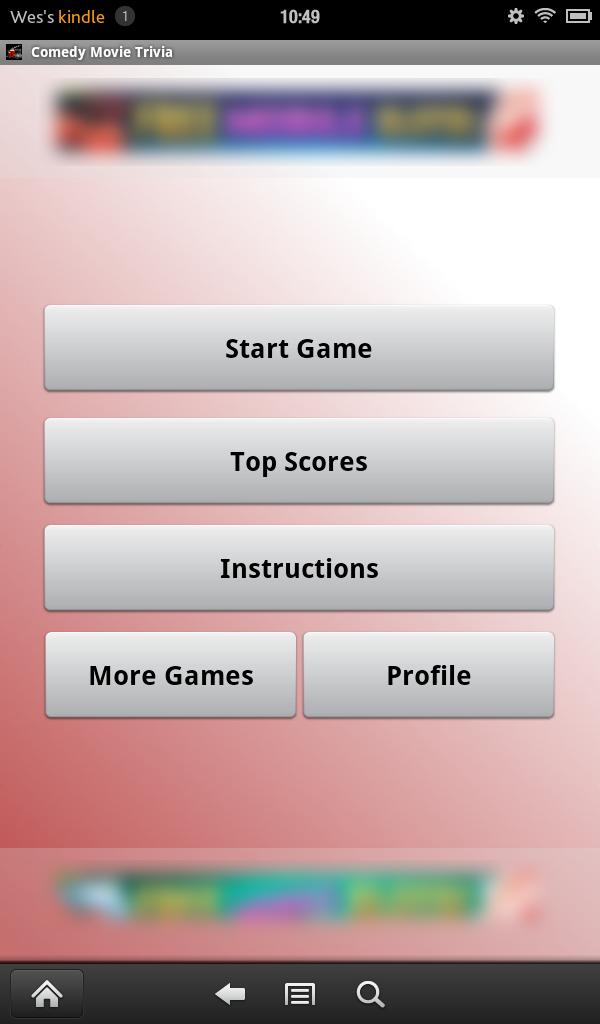Browse More Games
This screenshot has width=600, height=1024.
[171, 675]
